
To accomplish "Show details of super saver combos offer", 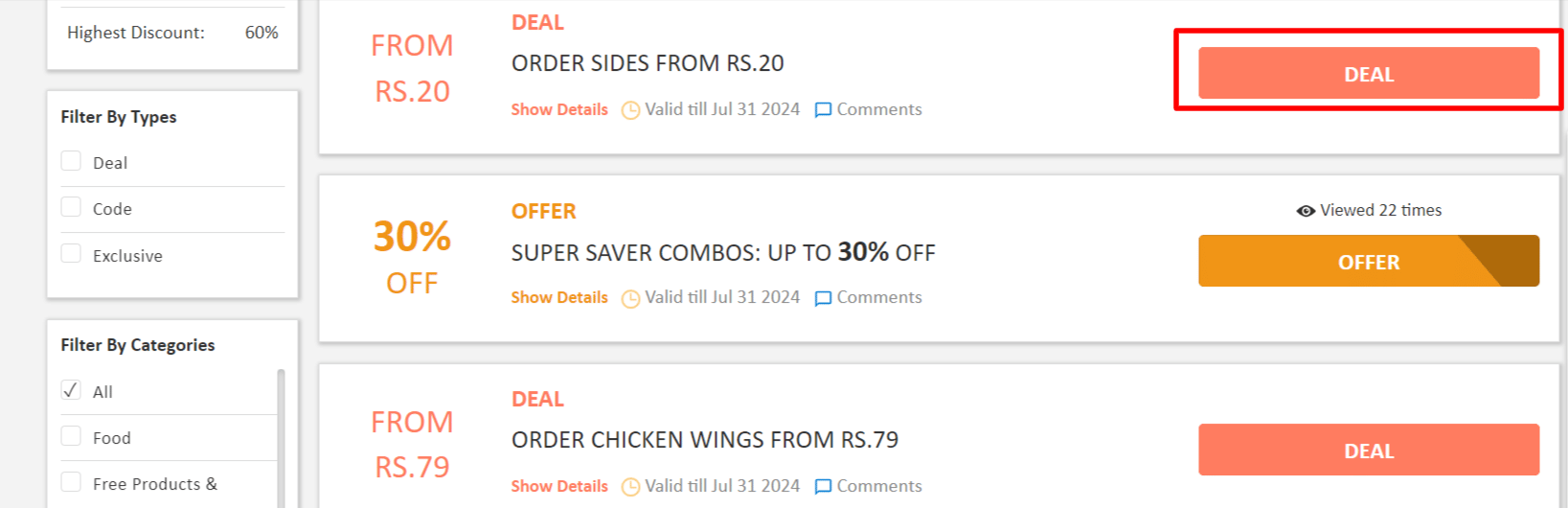I will (559, 297).
